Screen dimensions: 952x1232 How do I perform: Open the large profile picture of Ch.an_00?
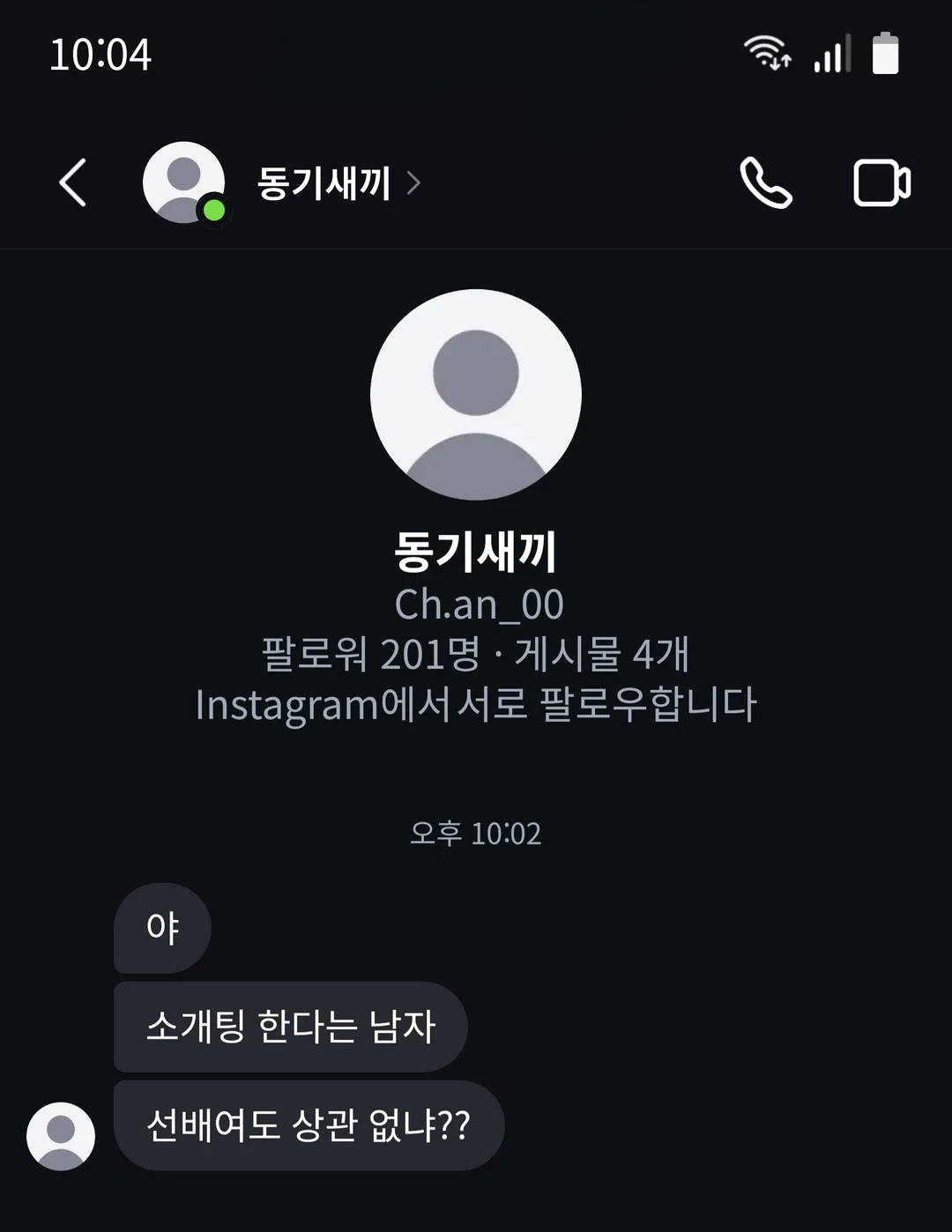coord(476,395)
